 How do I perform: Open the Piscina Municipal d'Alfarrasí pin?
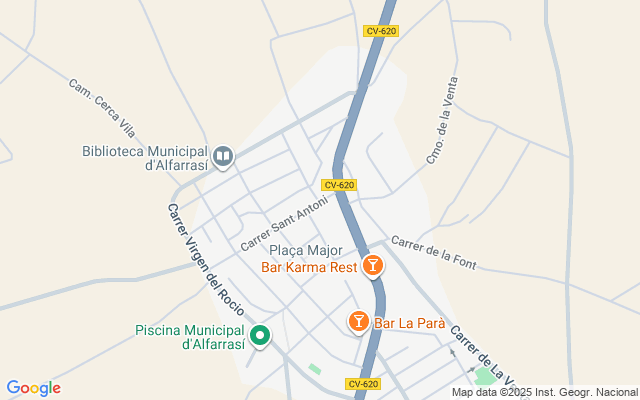pyautogui.click(x=260, y=336)
